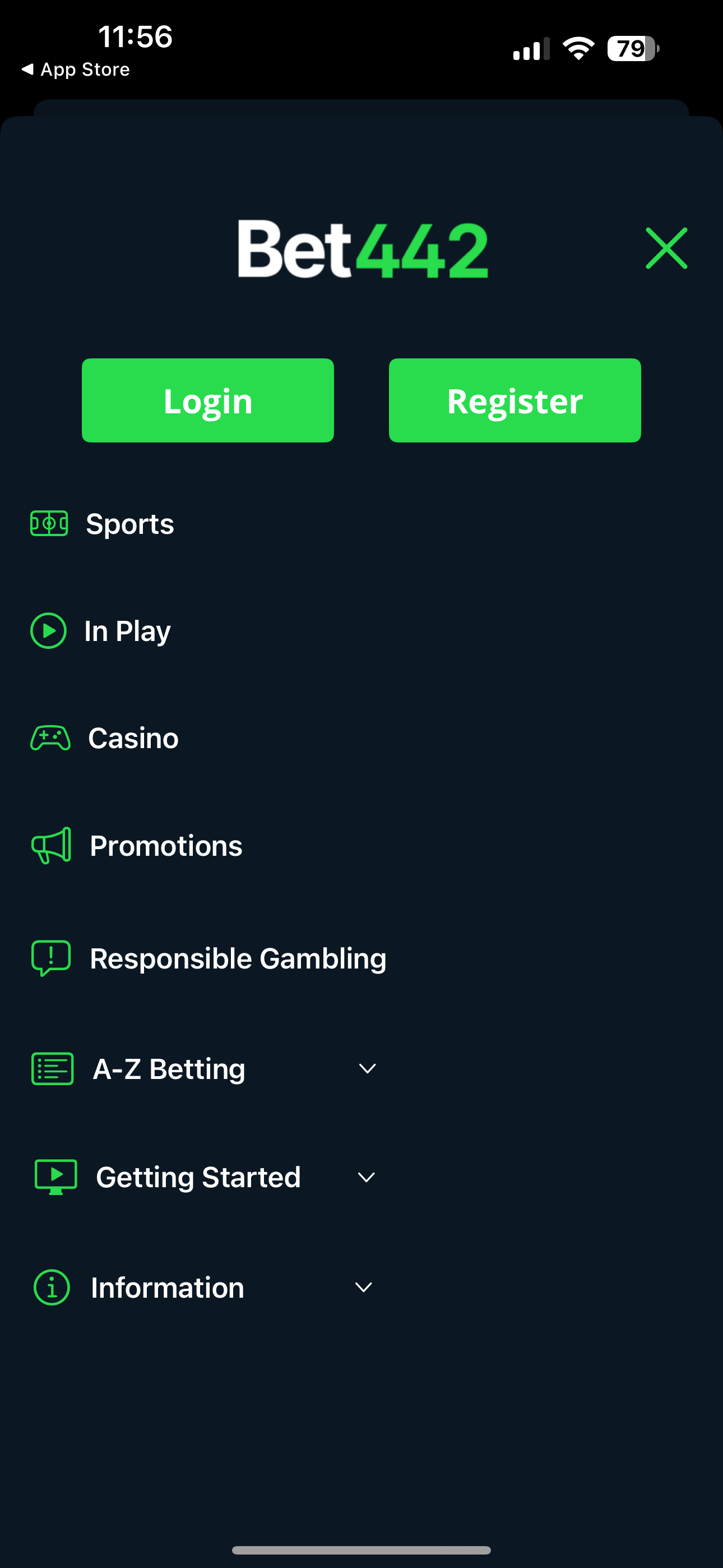Screen dimensions: 723x1568
Task: Click the Login button
Action: click(x=207, y=400)
